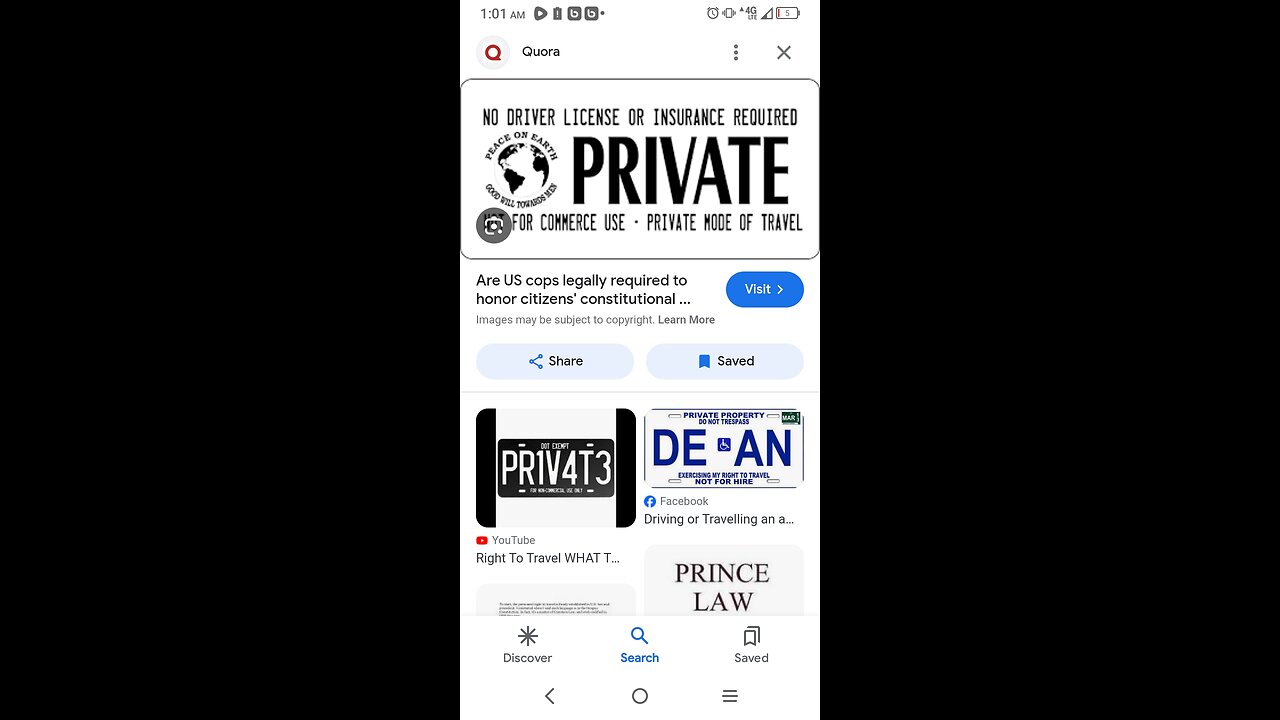This screenshot has height=720, width=1280.
Task: Tap the Google Lens icon on image
Action: 493,226
